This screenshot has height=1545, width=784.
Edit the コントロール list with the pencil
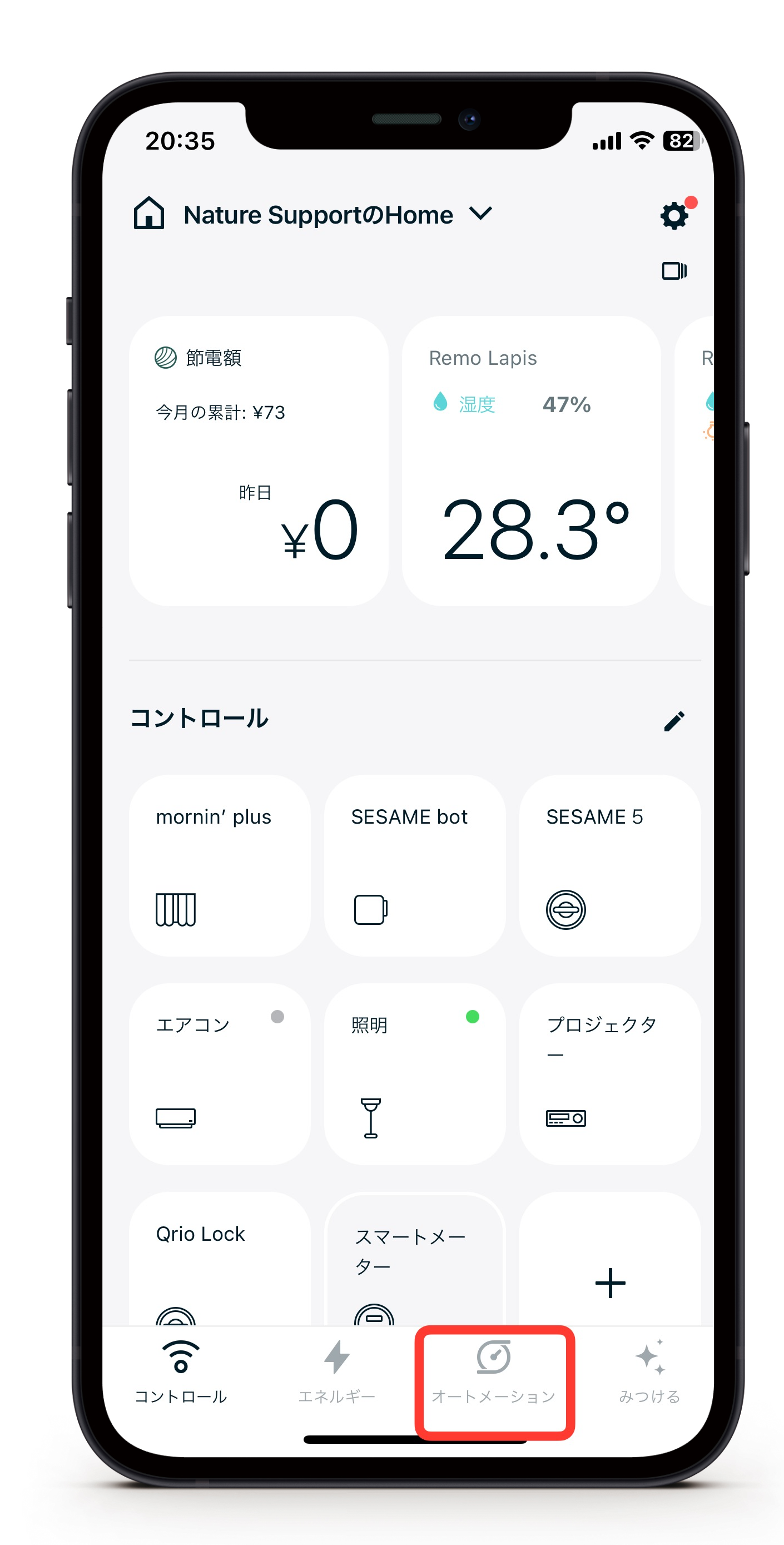673,721
